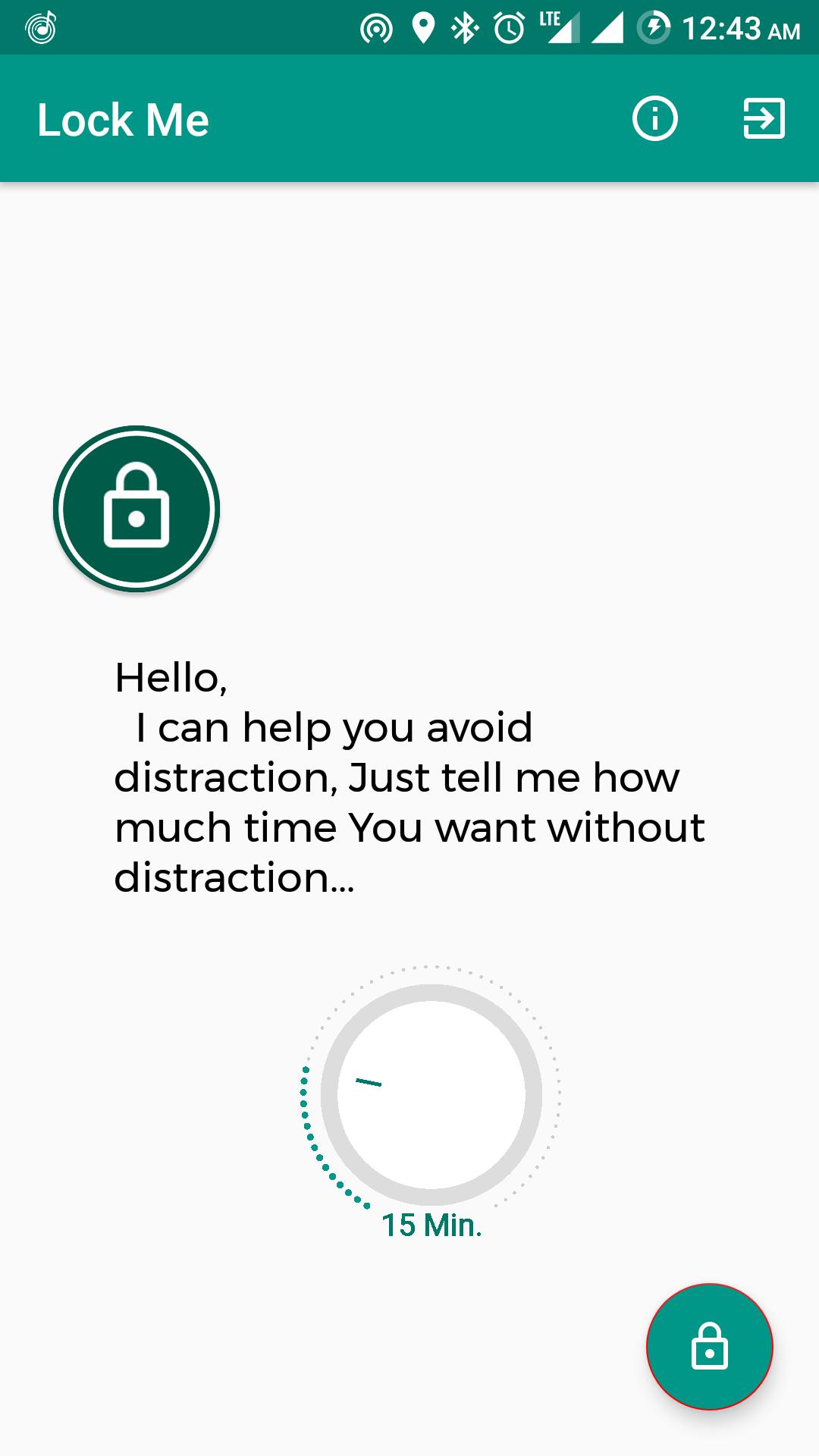Tap the time dial knob
This screenshot has height=1456, width=819.
click(431, 1094)
